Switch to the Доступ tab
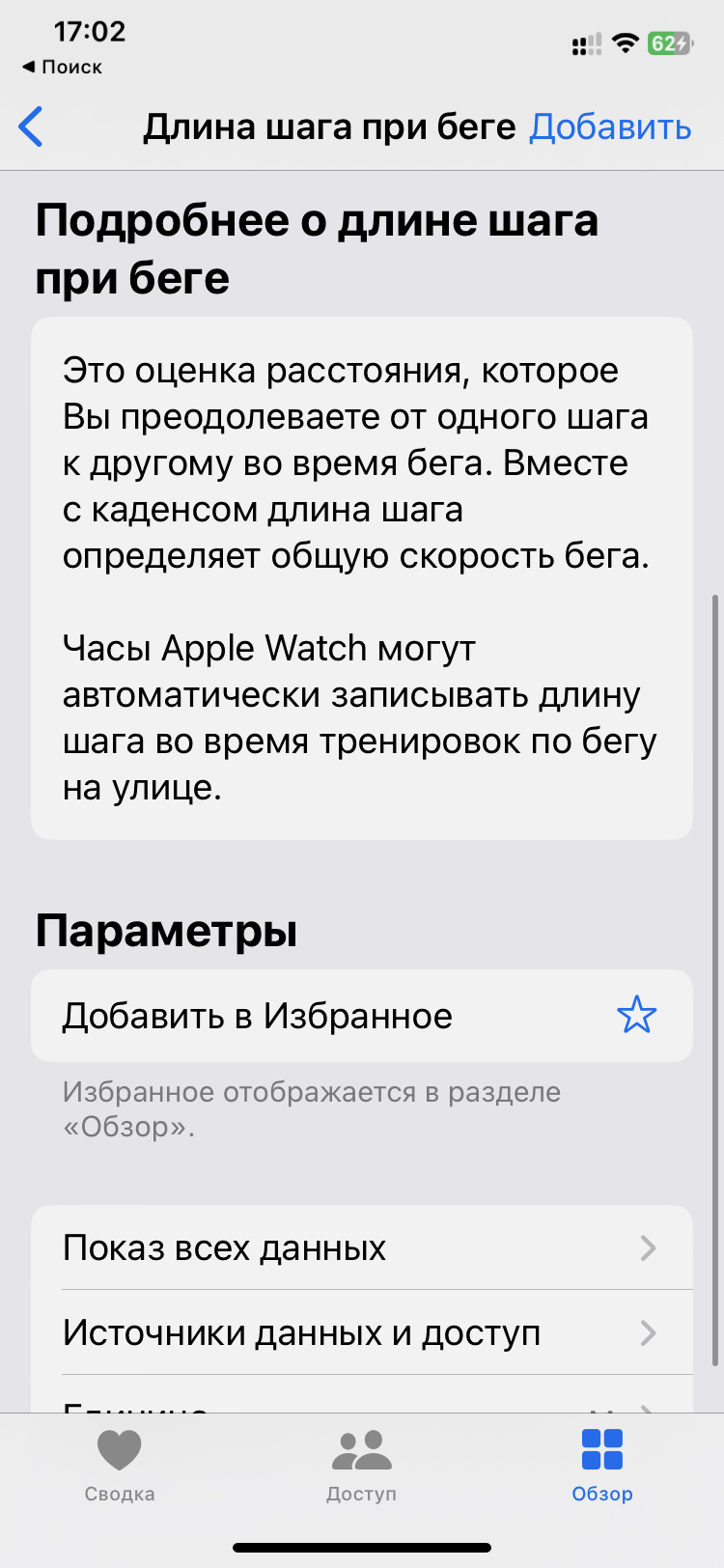This screenshot has width=724, height=1568. point(361,1465)
